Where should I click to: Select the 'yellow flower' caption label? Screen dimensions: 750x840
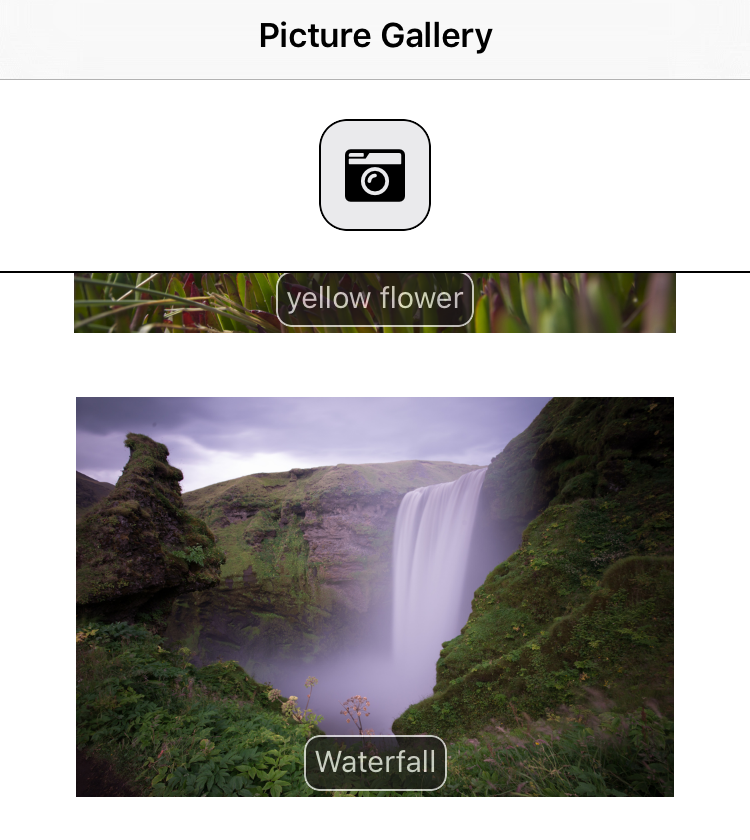click(x=374, y=298)
